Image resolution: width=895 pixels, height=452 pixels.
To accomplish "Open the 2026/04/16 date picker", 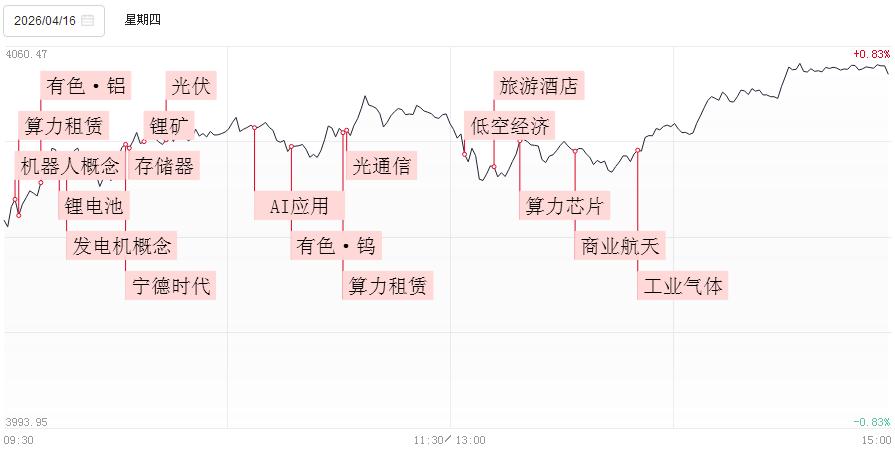I will click(x=53, y=20).
